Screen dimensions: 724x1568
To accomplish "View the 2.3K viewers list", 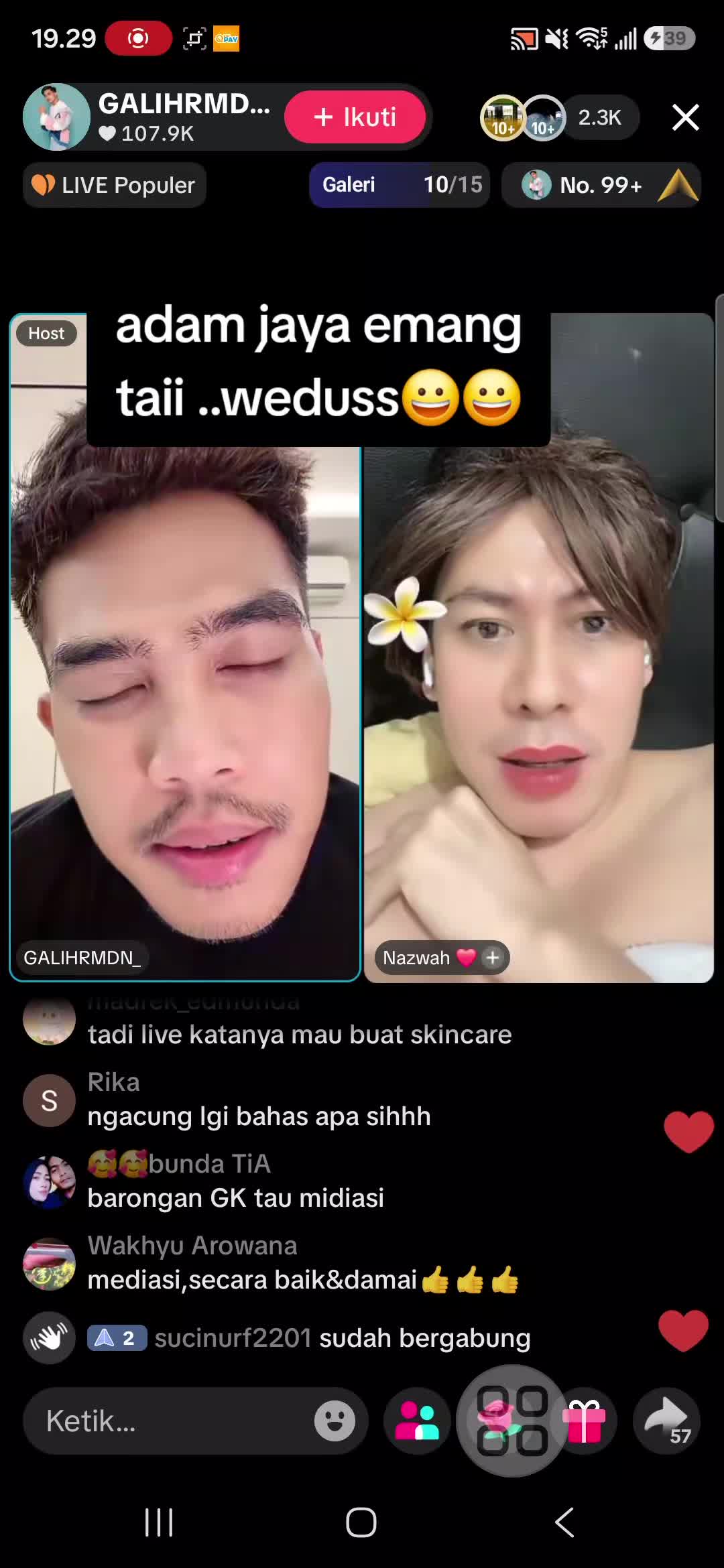I will [599, 117].
